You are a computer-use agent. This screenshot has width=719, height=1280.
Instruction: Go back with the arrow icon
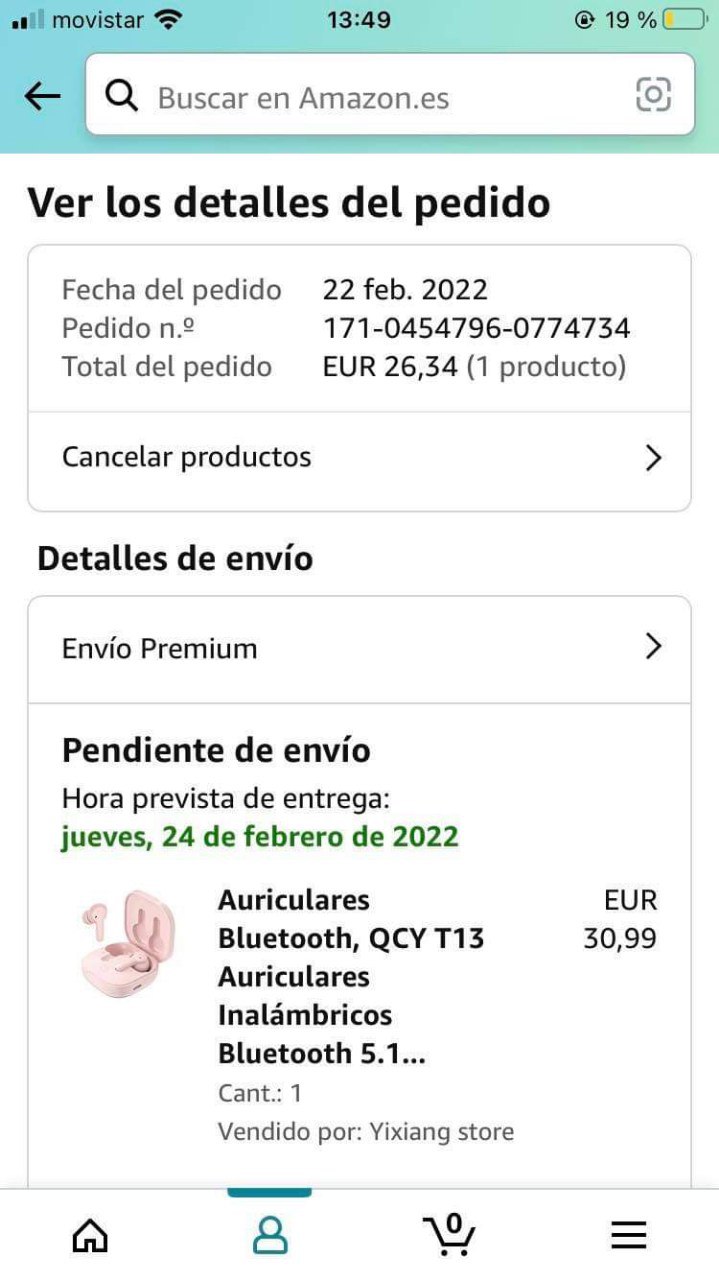42,96
